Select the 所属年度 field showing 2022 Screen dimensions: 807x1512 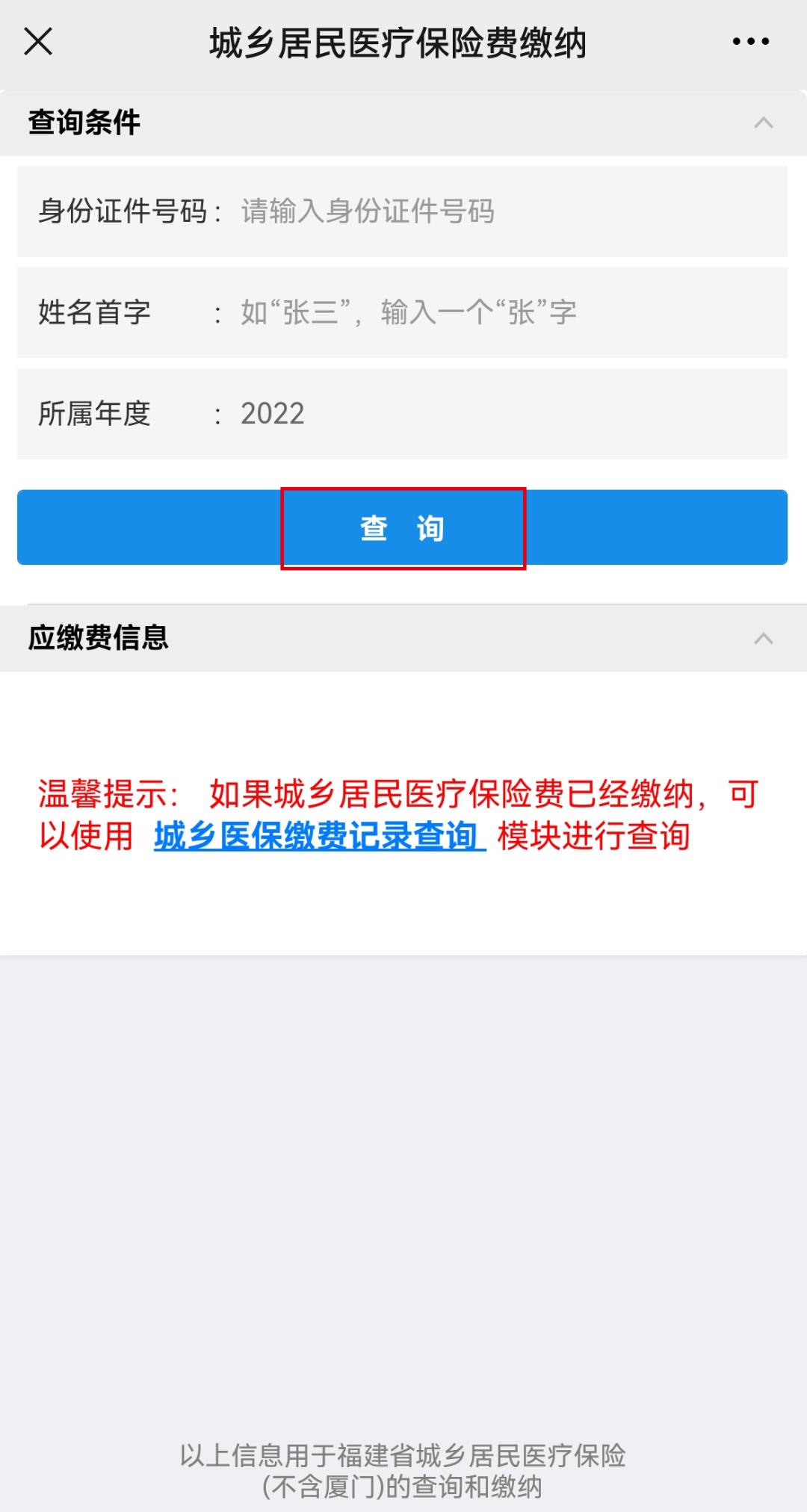click(402, 414)
